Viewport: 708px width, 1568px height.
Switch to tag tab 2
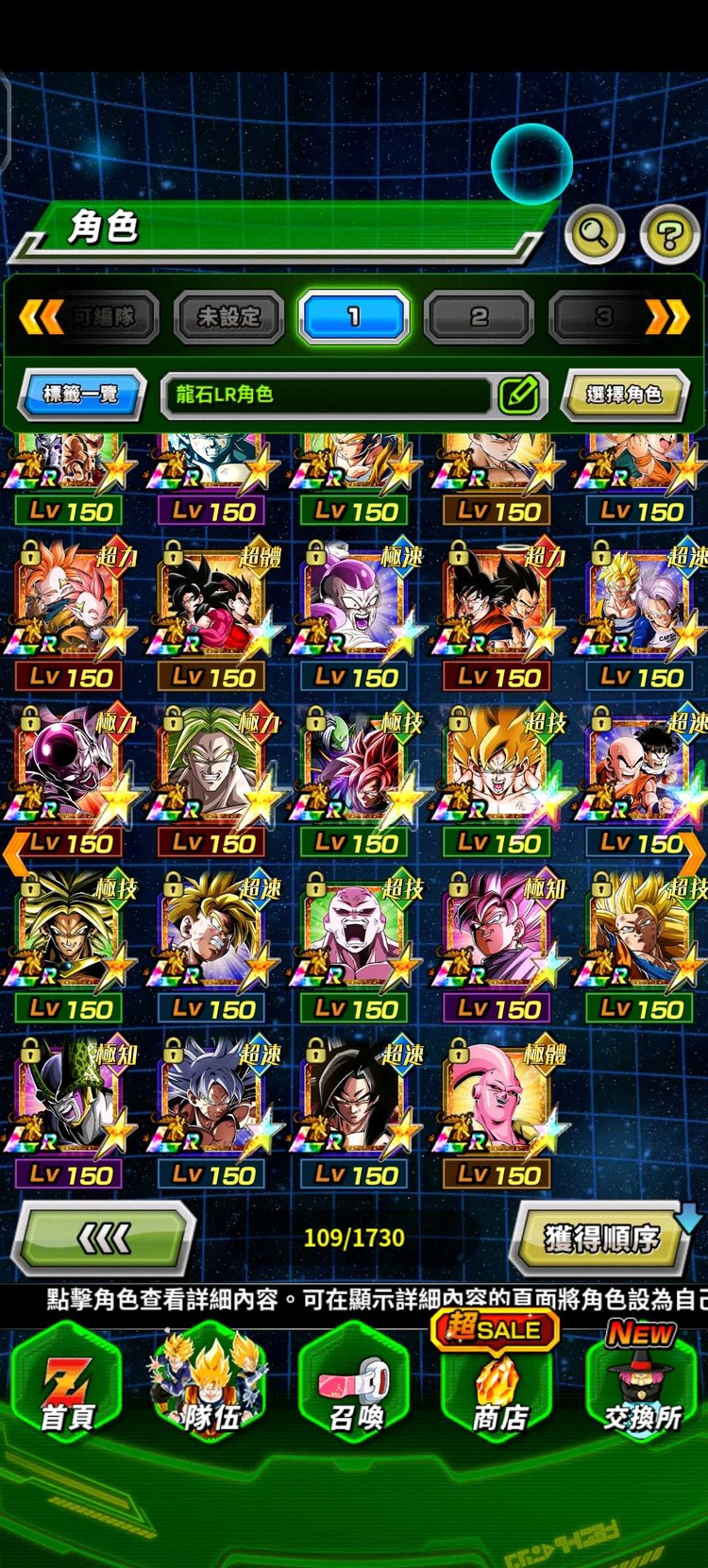[x=479, y=317]
